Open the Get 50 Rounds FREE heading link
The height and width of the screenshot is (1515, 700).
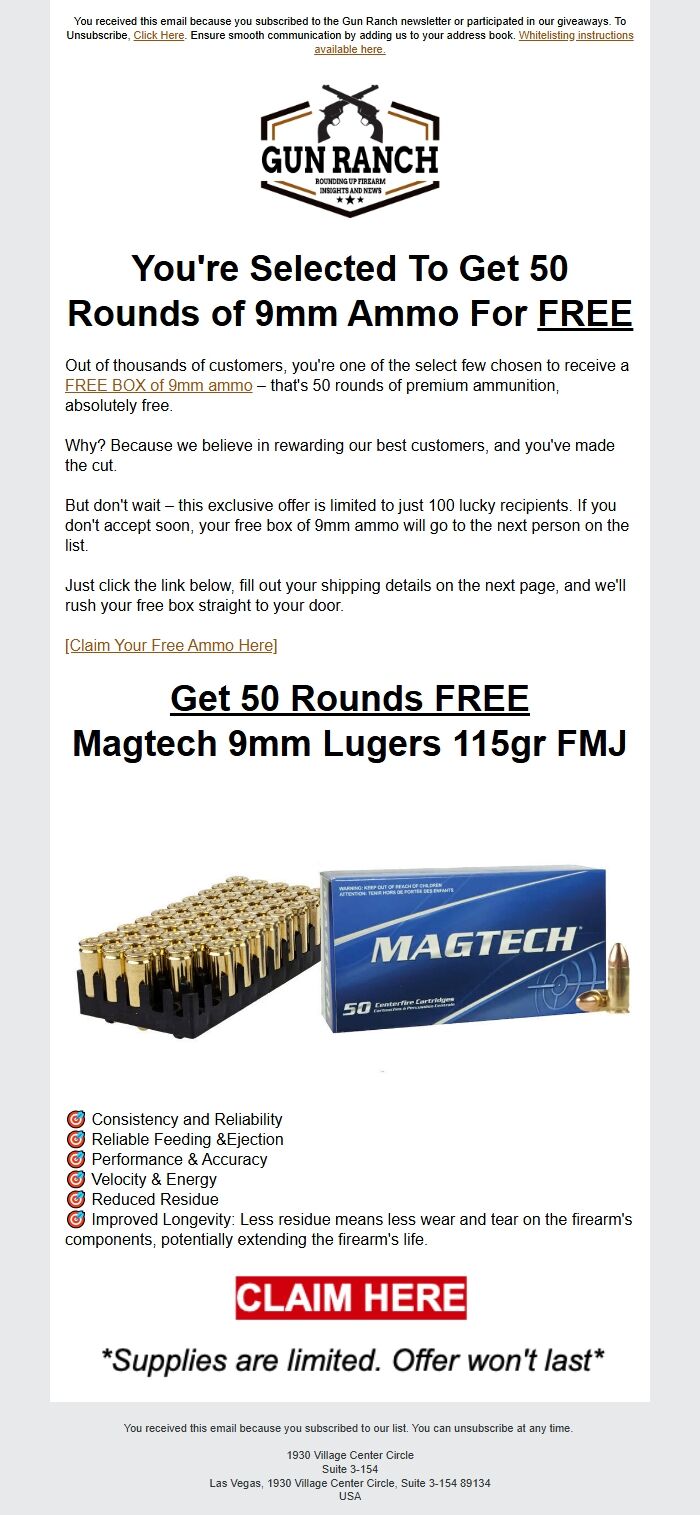point(350,698)
